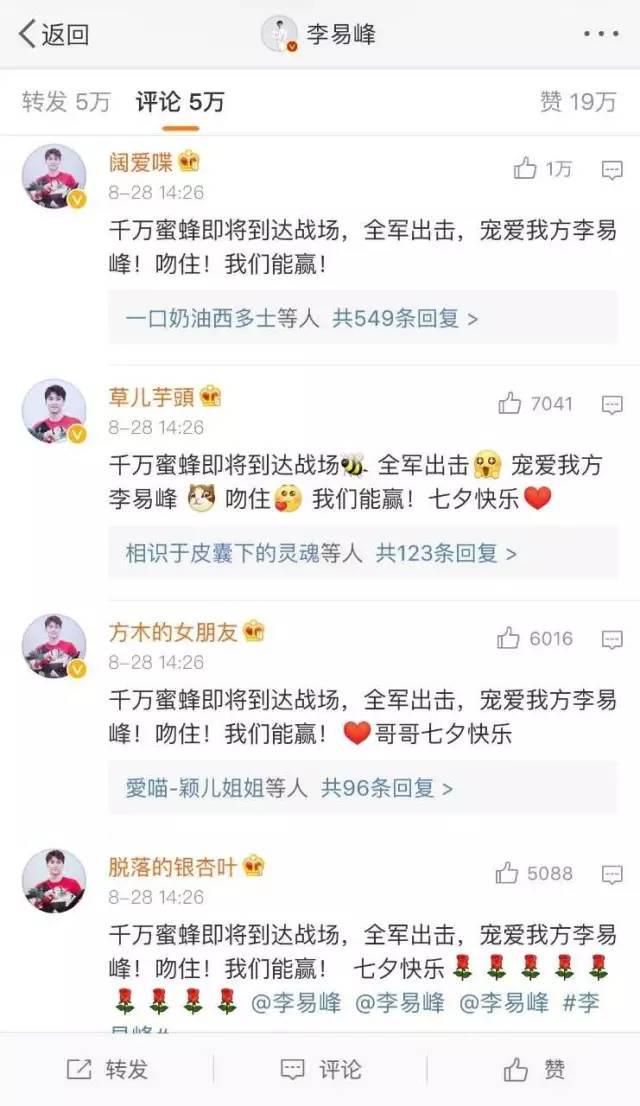640x1106 pixels.
Task: Like the post with bottom 赞 button
Action: click(534, 1069)
